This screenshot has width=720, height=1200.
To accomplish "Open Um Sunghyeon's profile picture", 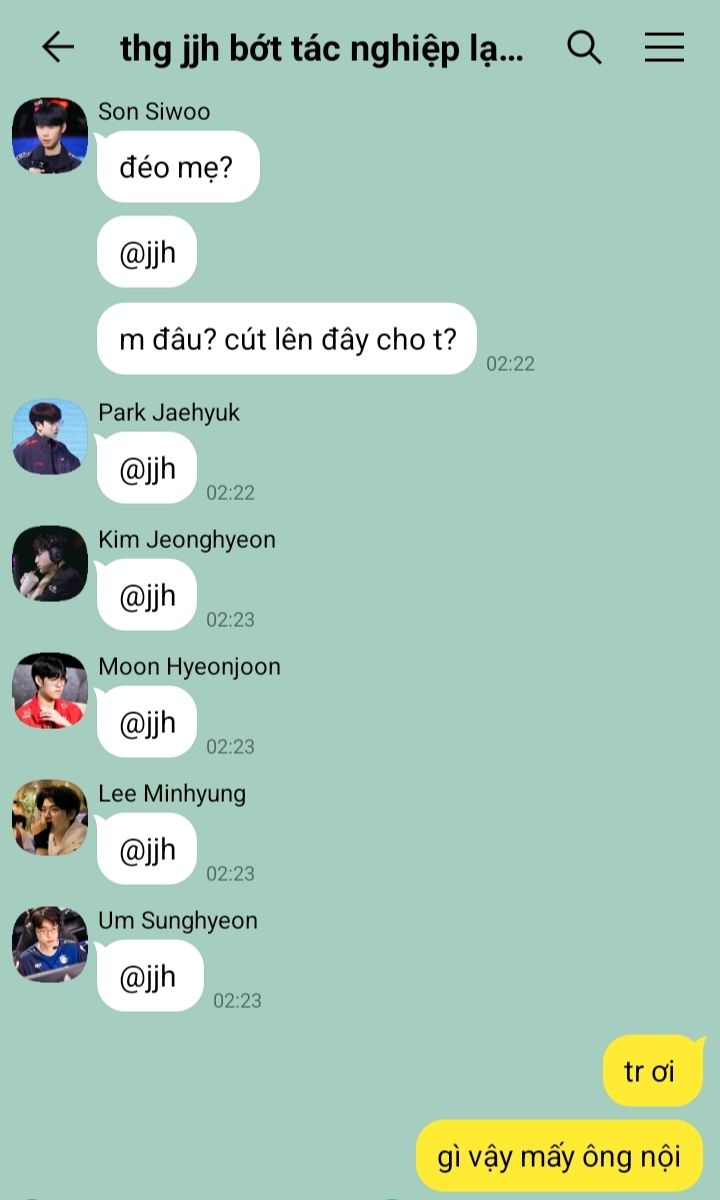I will [x=50, y=945].
